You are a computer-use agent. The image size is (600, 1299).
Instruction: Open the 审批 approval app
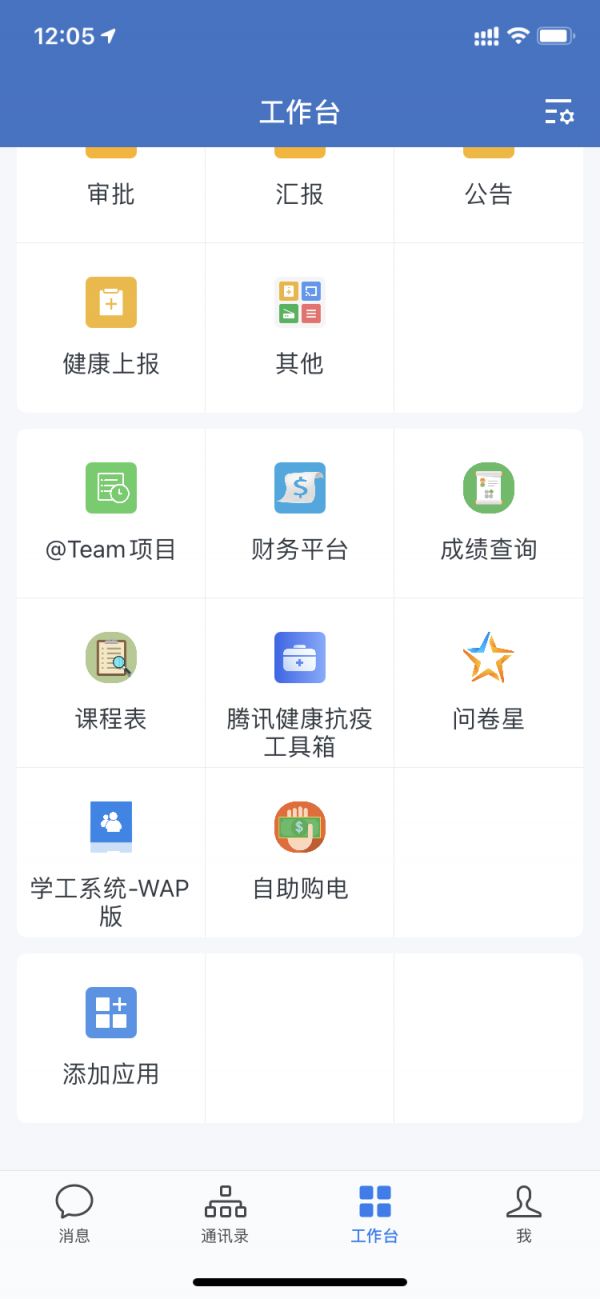111,194
